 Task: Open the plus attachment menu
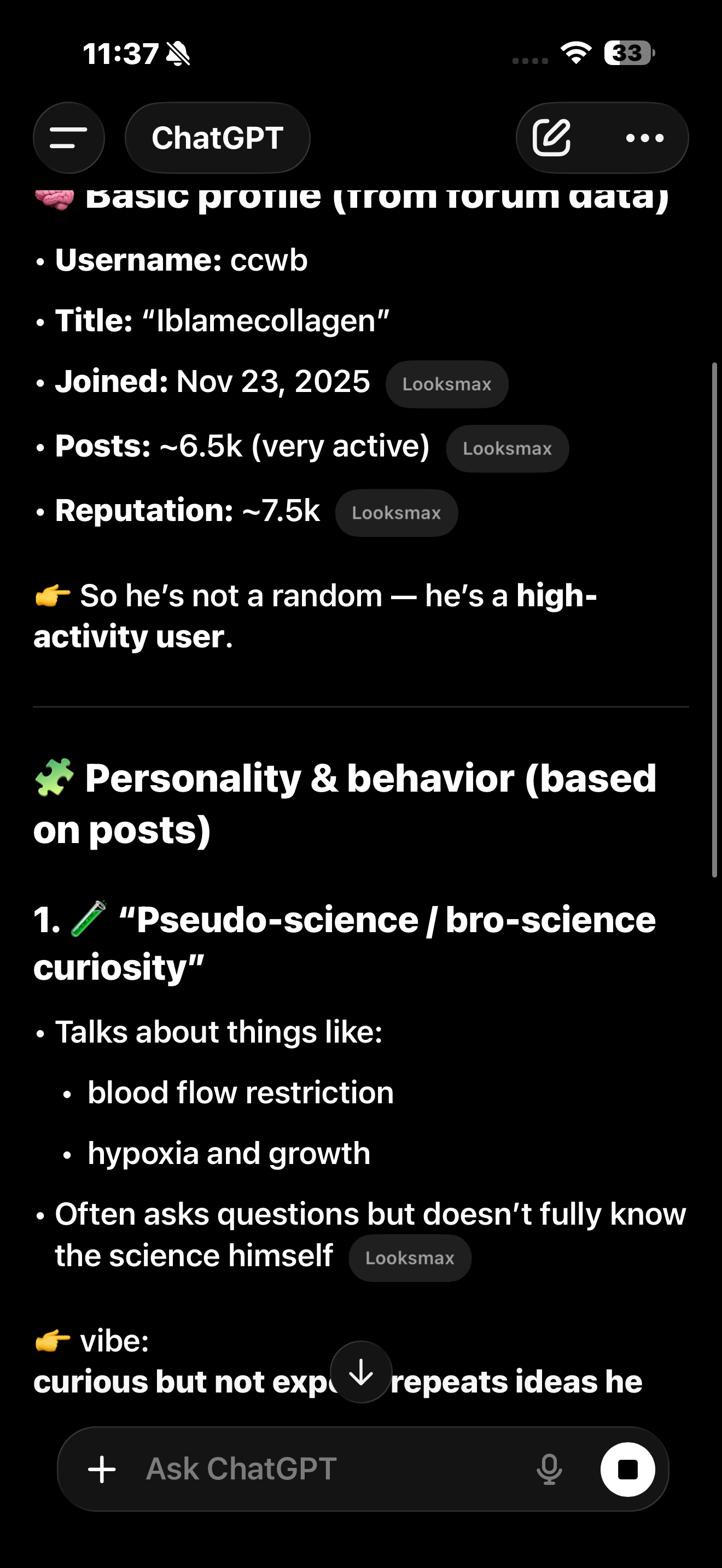102,1469
